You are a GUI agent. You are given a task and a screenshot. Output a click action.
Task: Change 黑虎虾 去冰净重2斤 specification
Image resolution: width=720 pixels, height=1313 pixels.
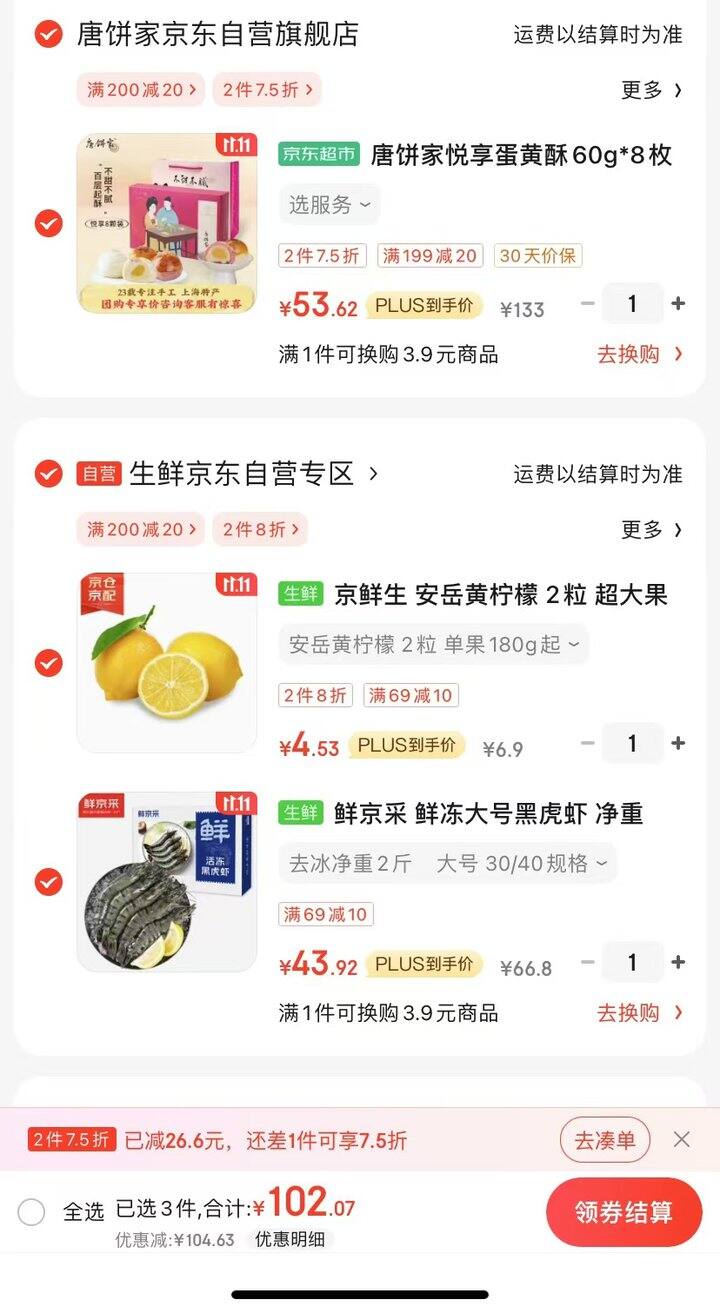pyautogui.click(x=447, y=863)
